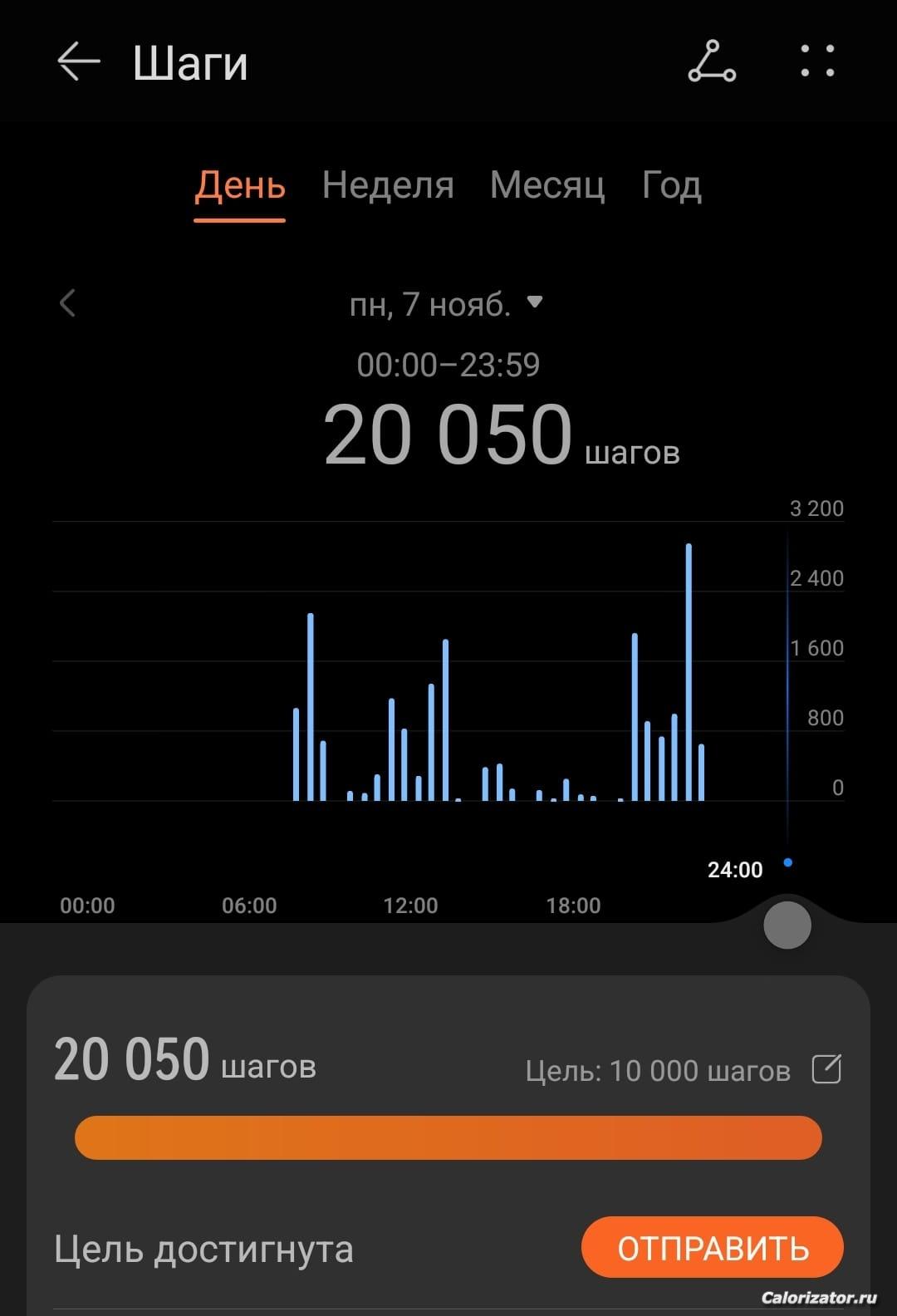The image size is (897, 1316).
Task: Select the День tab
Action: point(240,185)
